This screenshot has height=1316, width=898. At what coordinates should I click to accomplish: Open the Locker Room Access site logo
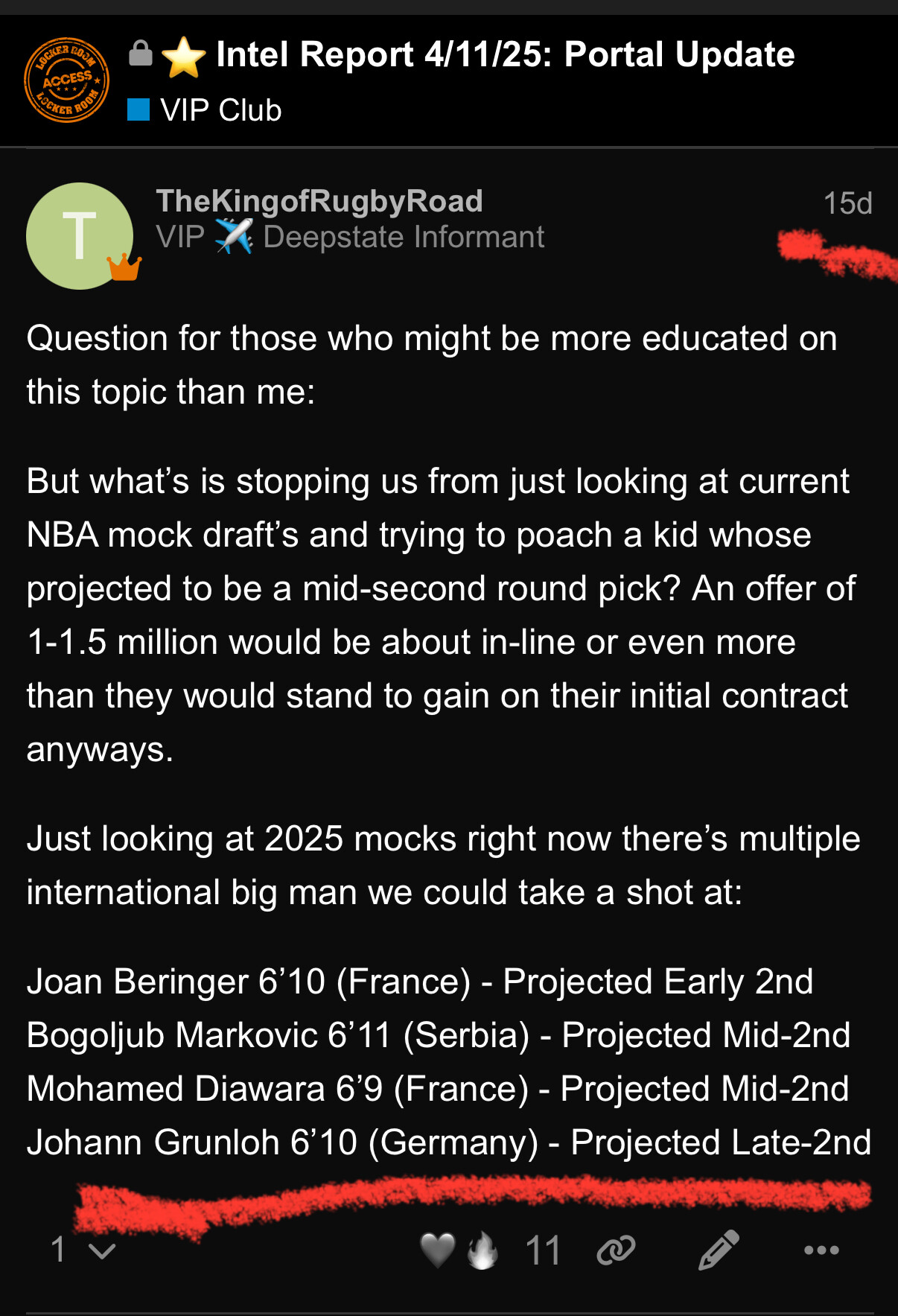click(x=66, y=80)
